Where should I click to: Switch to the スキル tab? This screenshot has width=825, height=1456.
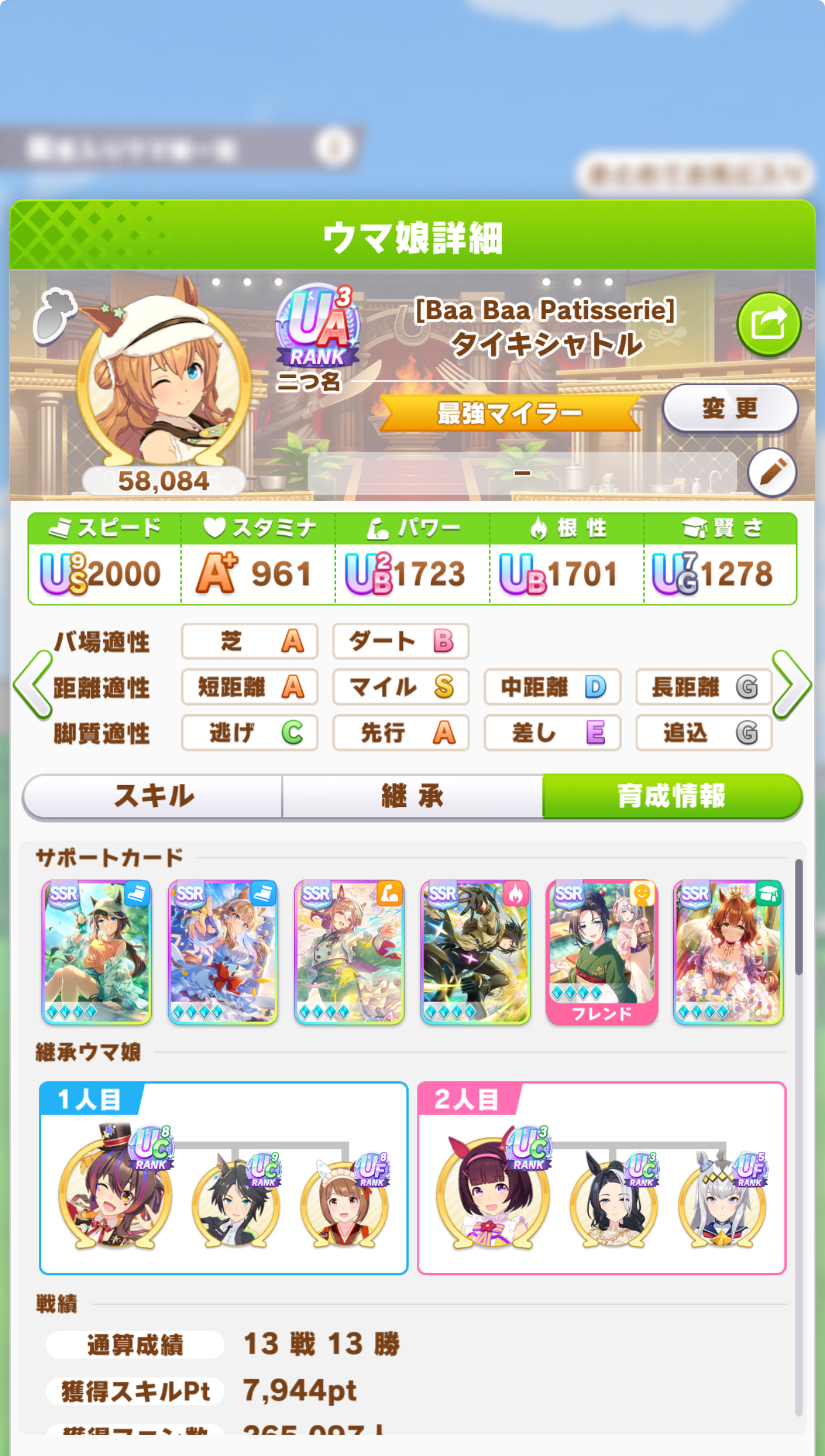[x=153, y=796]
